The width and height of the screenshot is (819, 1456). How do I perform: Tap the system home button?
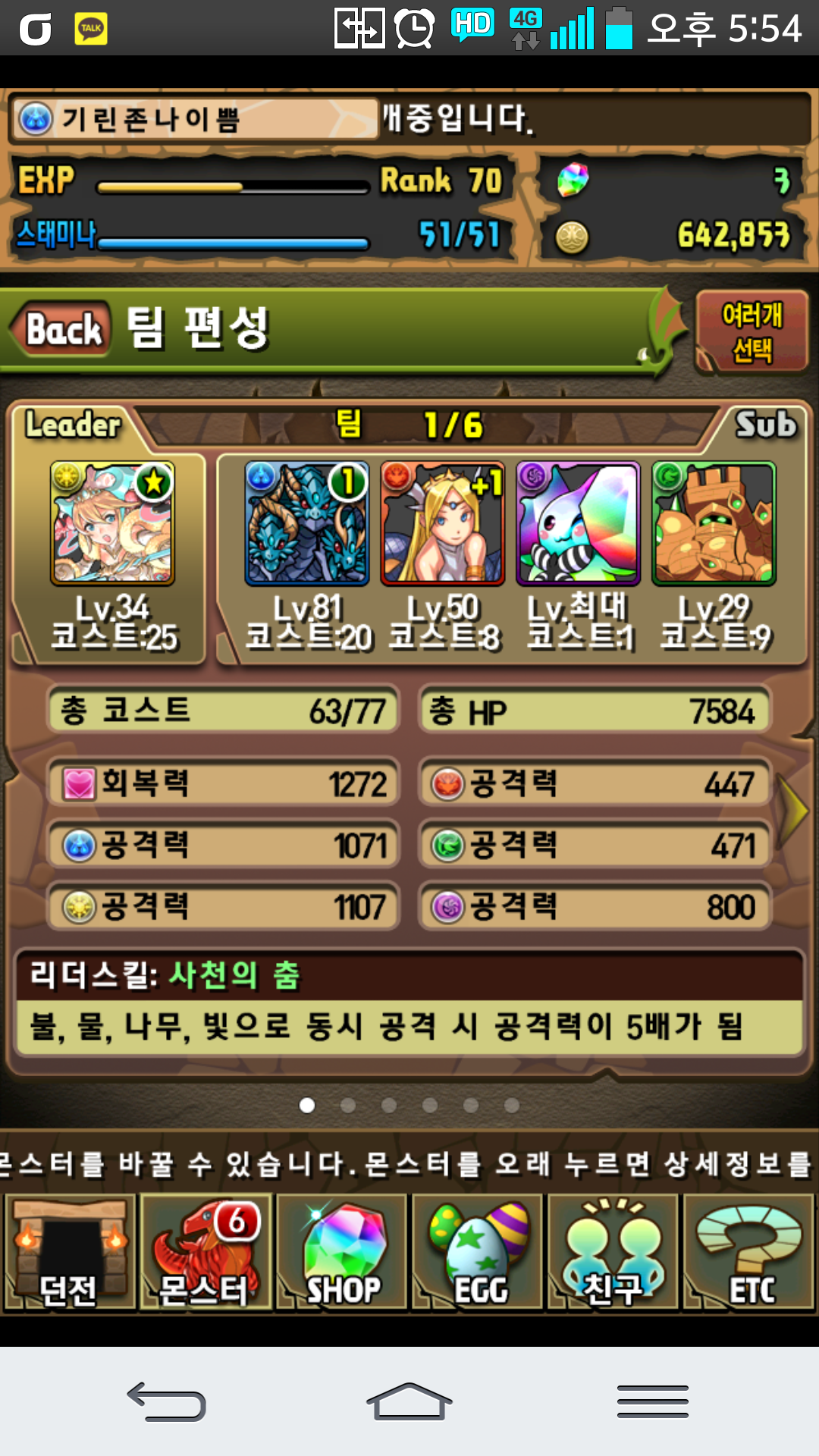point(409,1401)
